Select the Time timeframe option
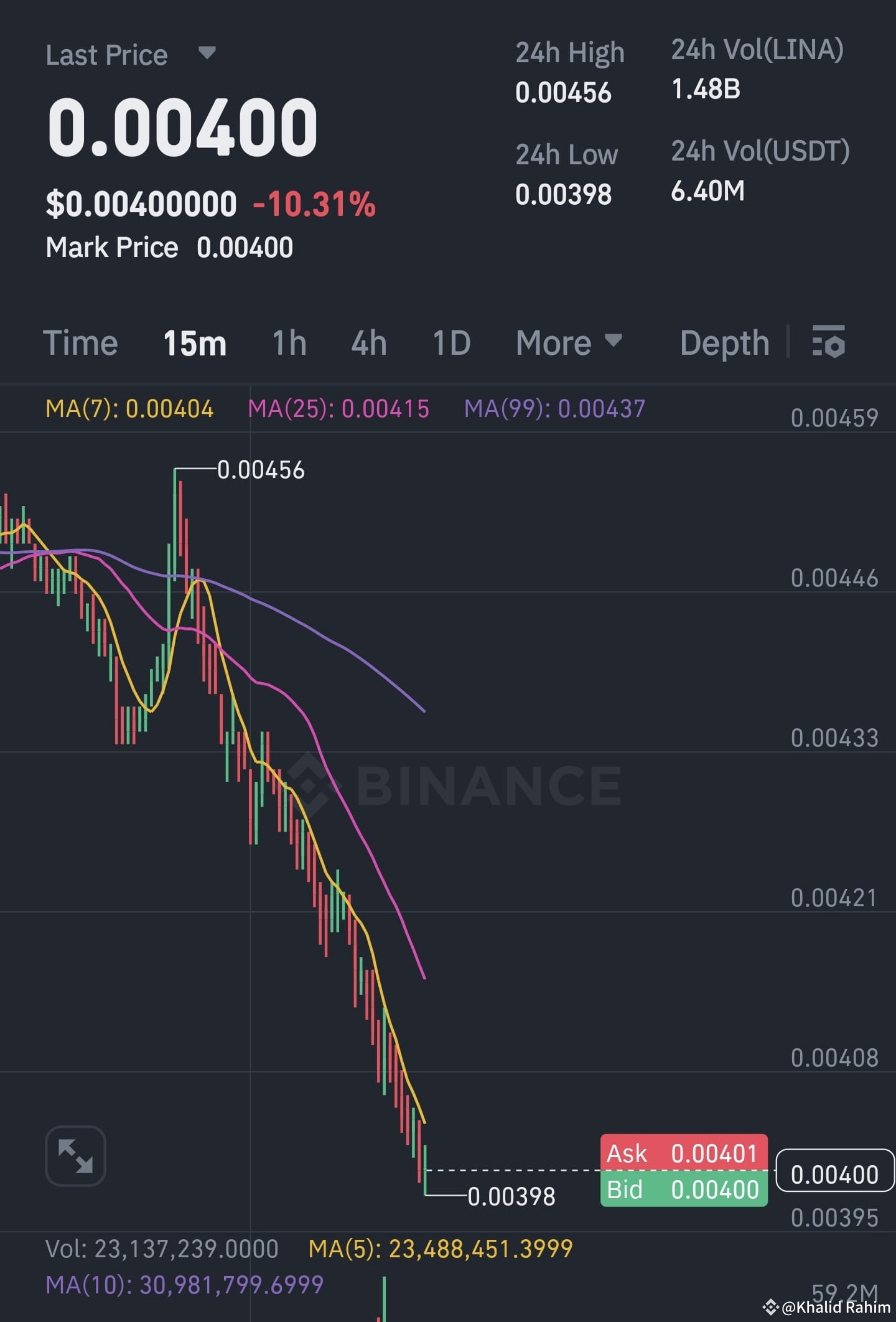This screenshot has height=1322, width=896. pos(82,342)
